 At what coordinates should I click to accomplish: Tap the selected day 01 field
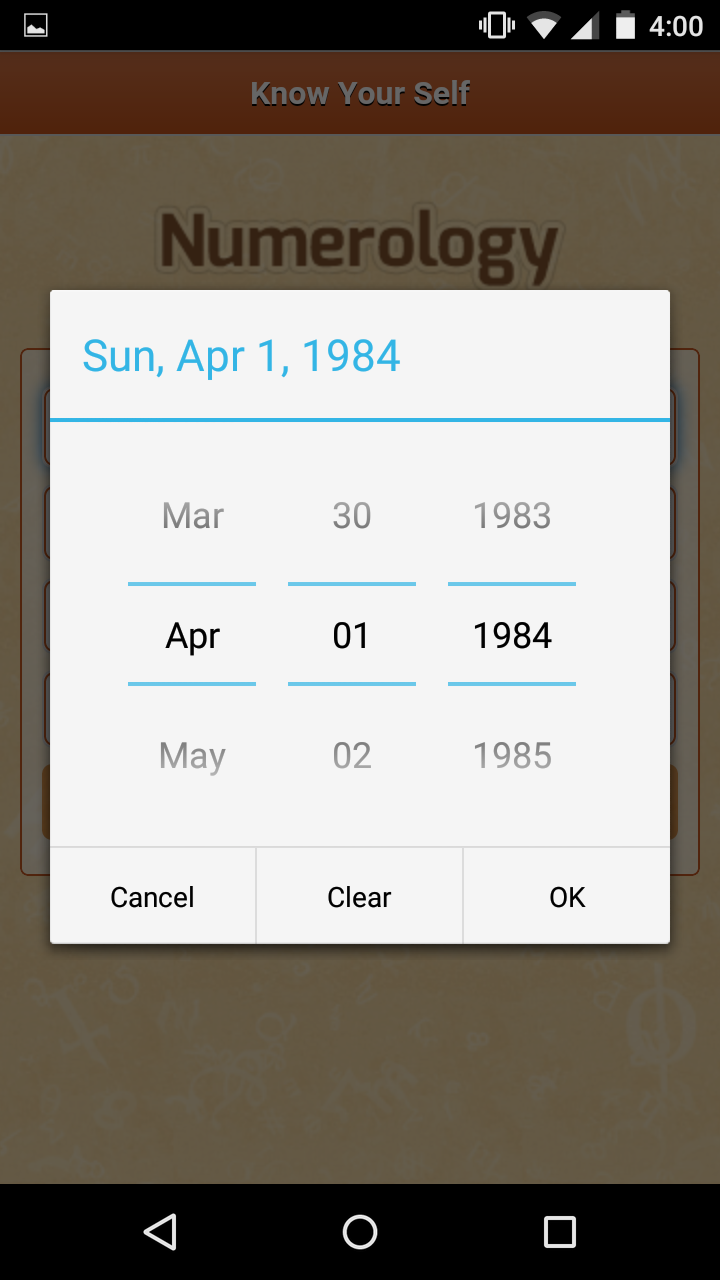tap(352, 636)
